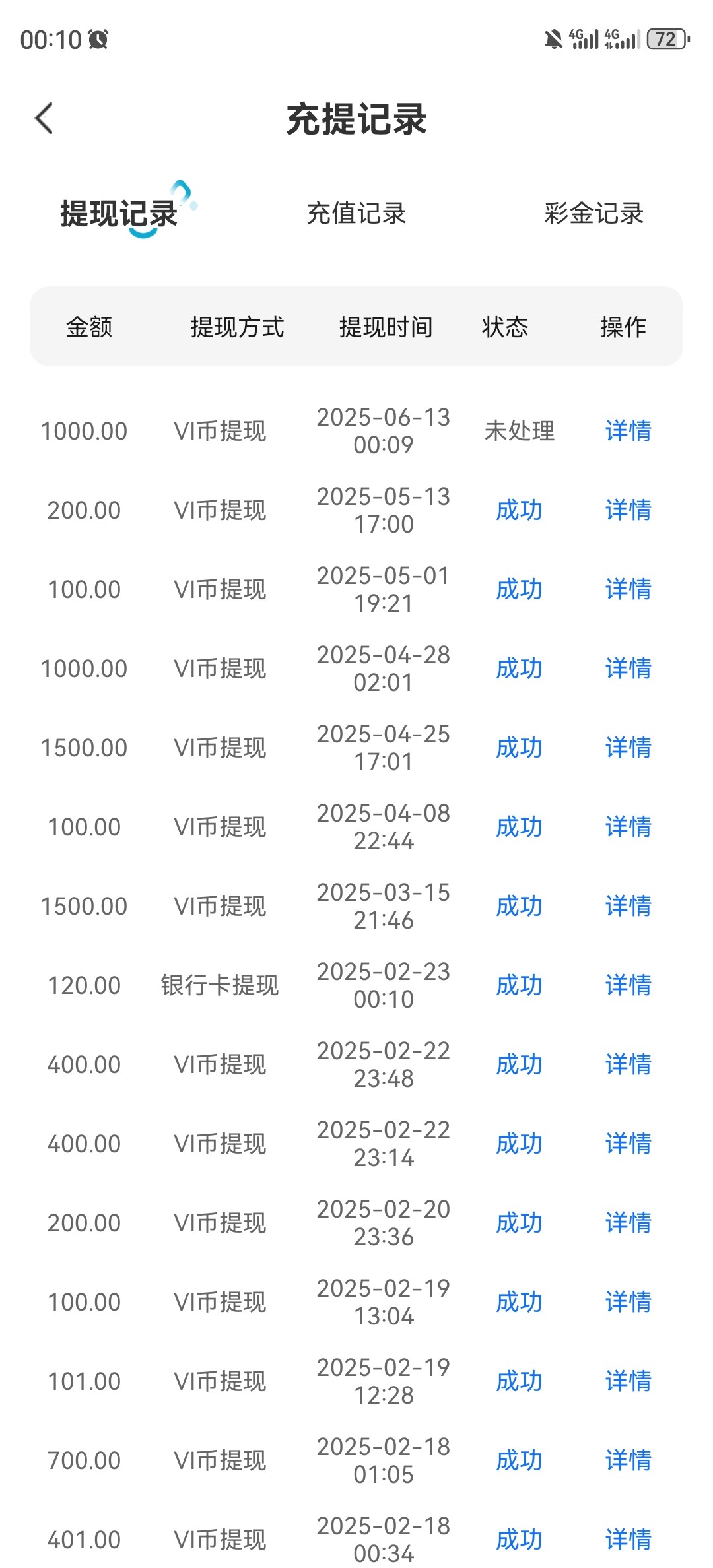View 详情 for the 2025-02-20 23:36 withdrawal
The height and width of the screenshot is (1568, 713).
pos(628,1223)
